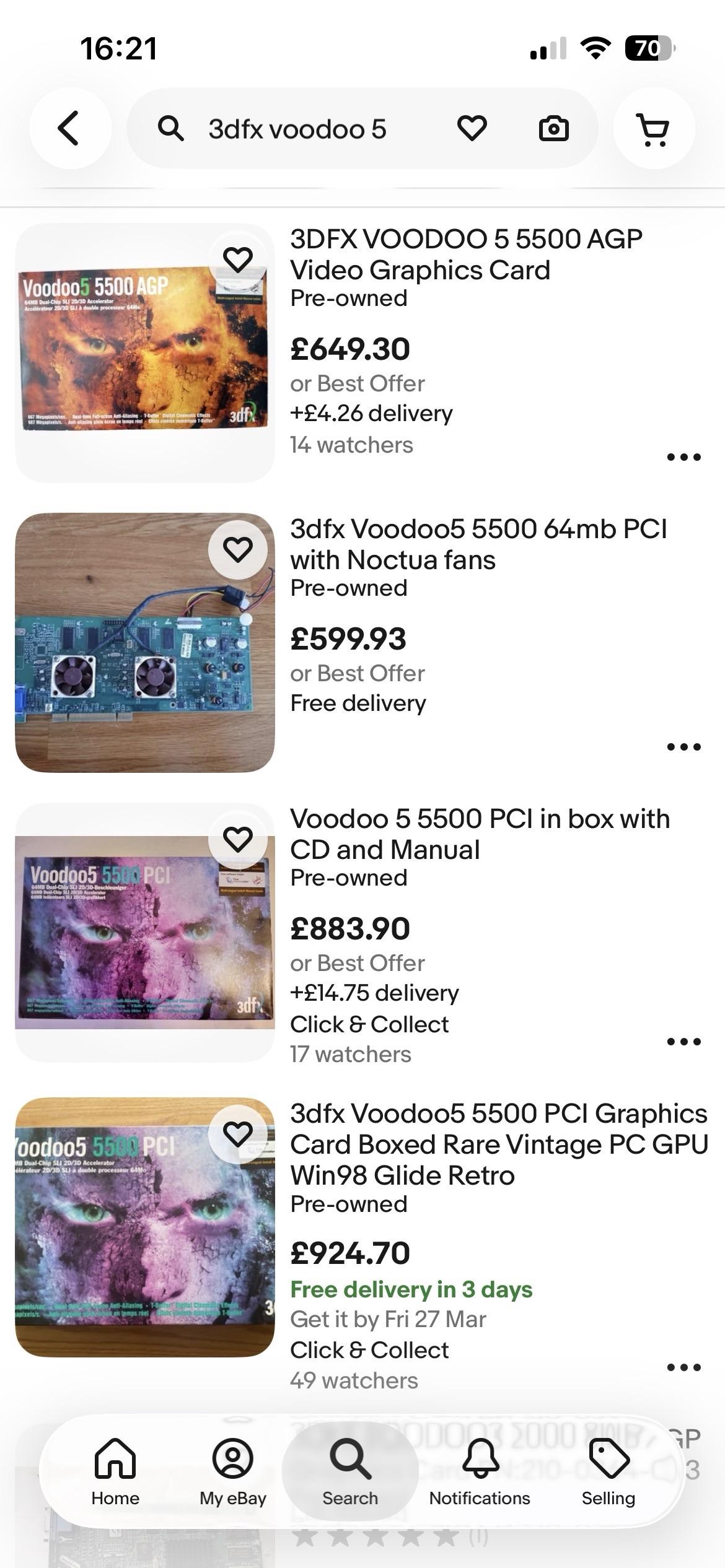Watch the Noctua fans Voodoo5 listing
This screenshot has width=725, height=1568.
238,549
